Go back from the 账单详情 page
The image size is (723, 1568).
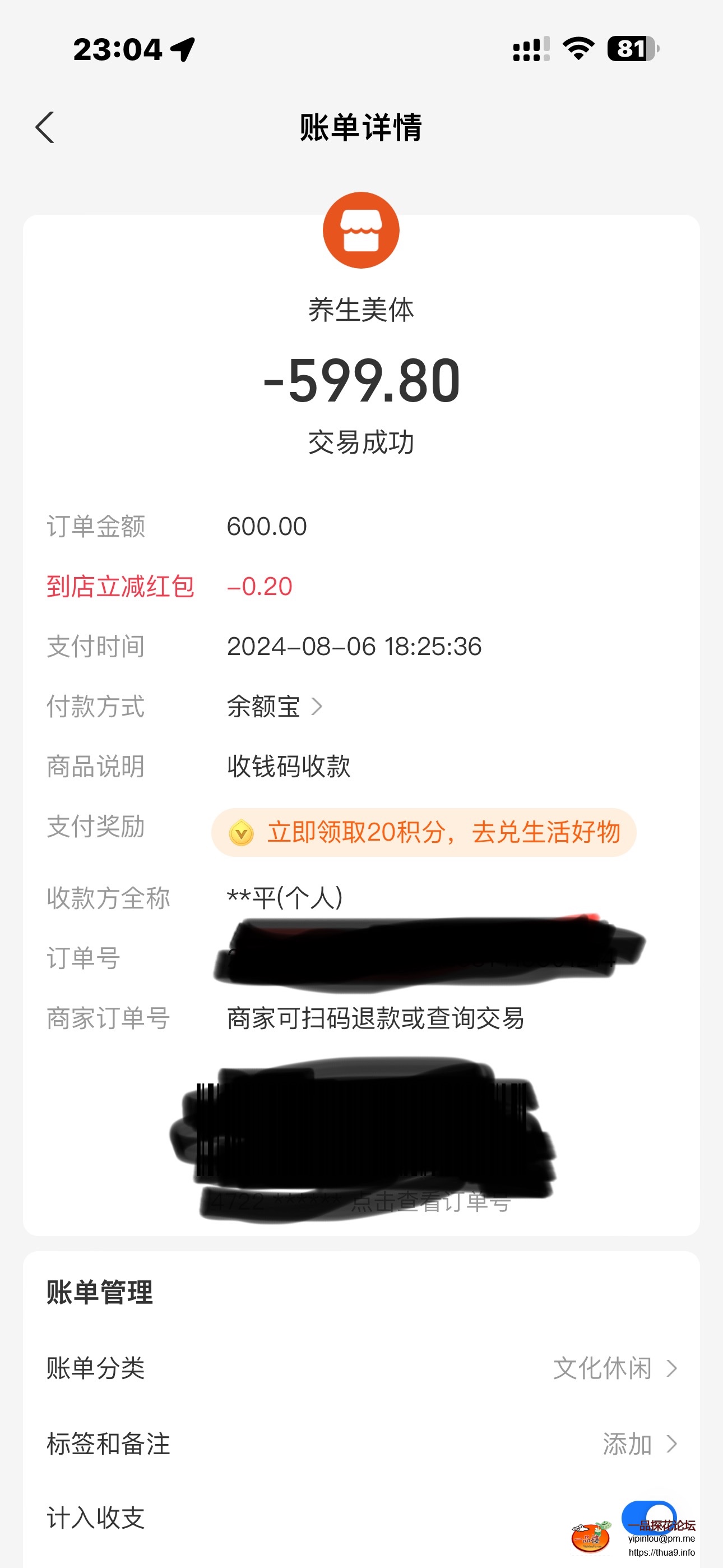pos(45,128)
